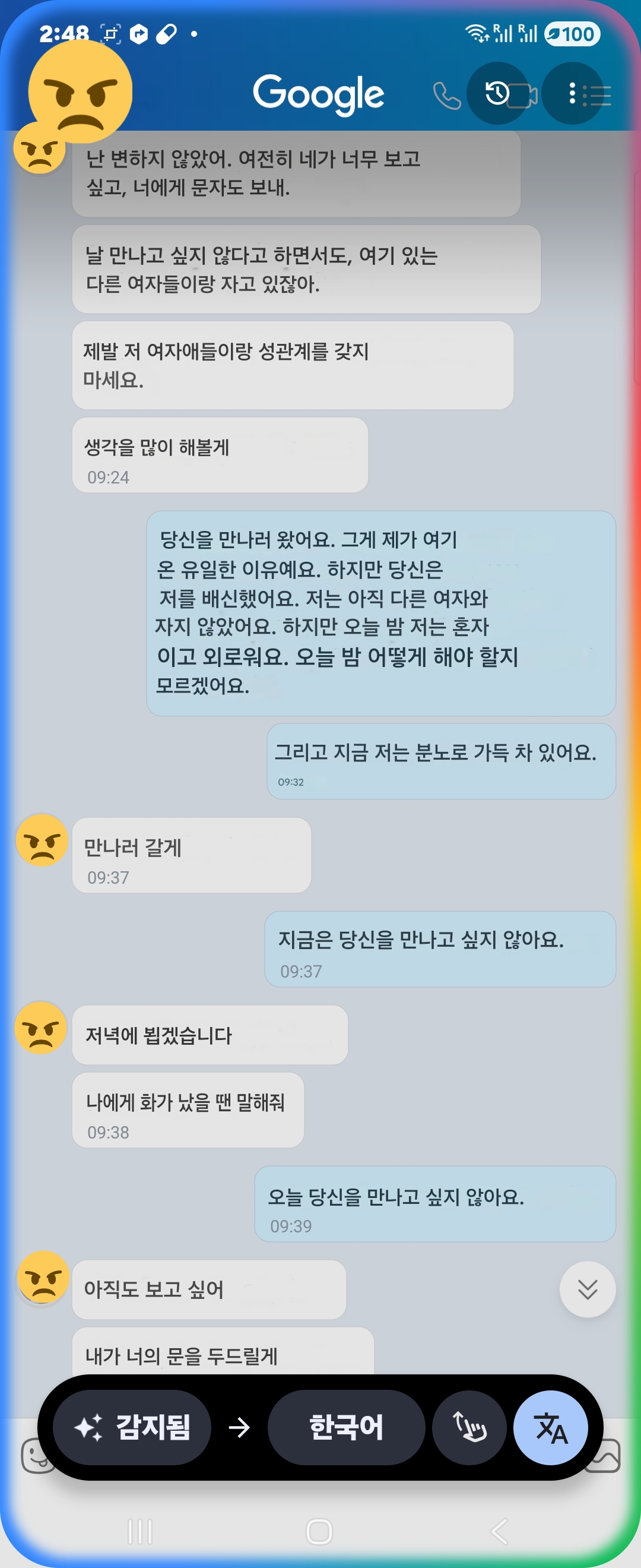Open the translation history clock icon
The image size is (641, 1568).
pos(497,93)
